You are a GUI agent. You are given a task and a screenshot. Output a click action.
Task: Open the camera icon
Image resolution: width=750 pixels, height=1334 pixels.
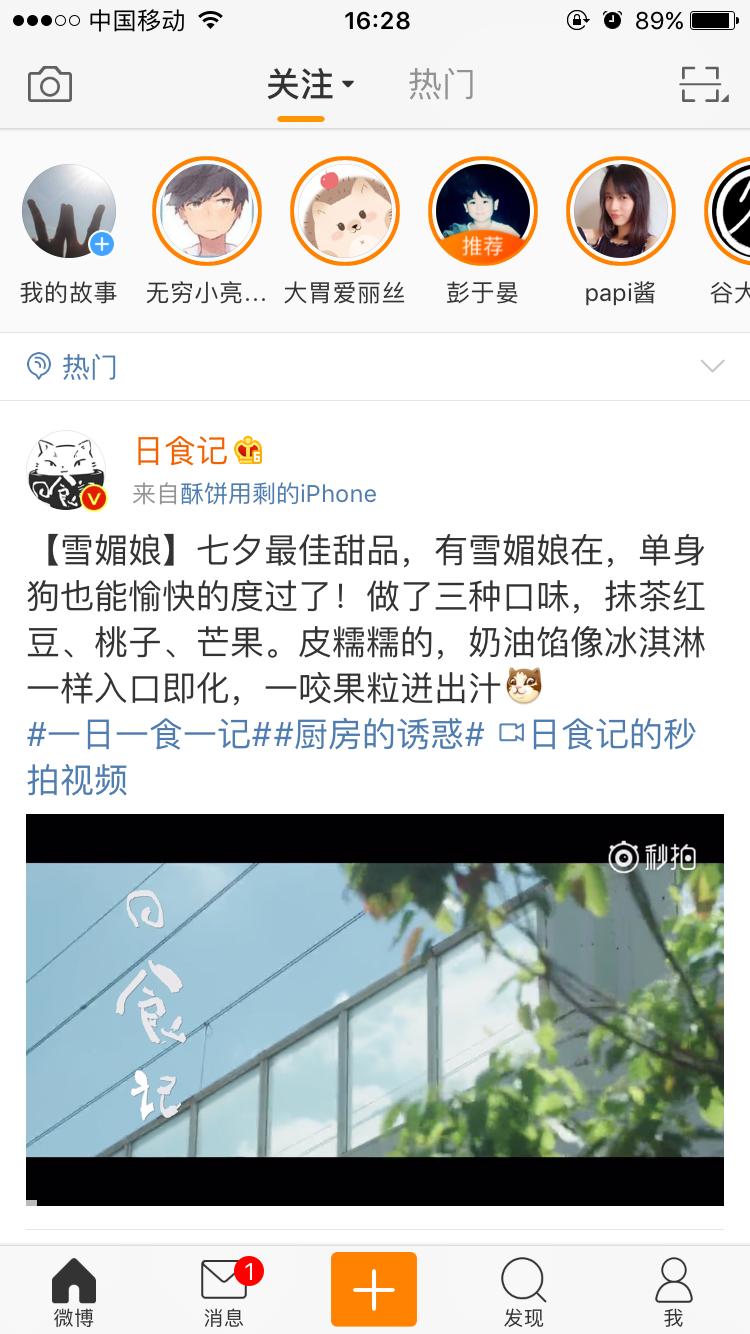(x=49, y=84)
